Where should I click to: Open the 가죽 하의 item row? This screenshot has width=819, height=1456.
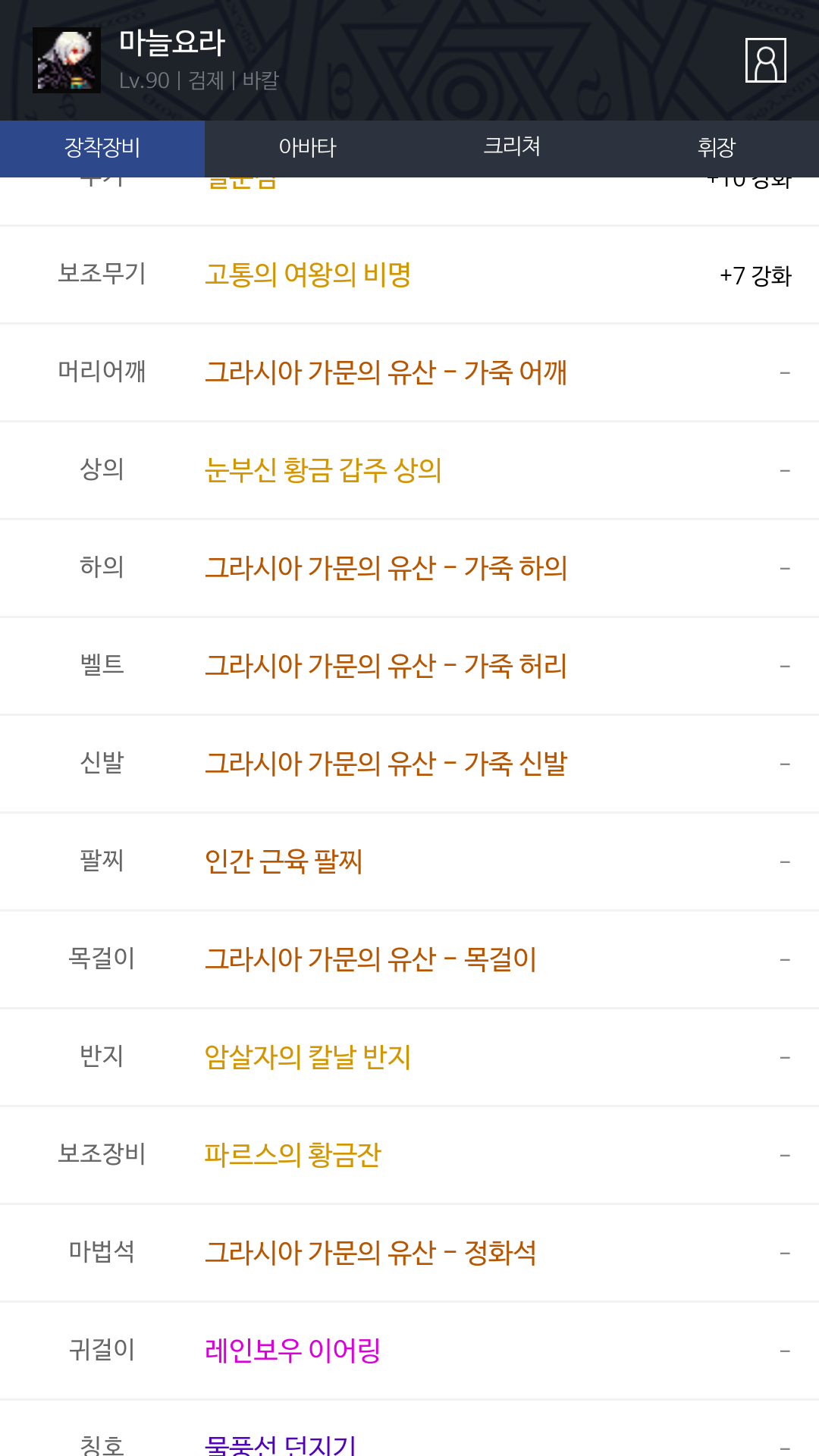click(x=409, y=569)
